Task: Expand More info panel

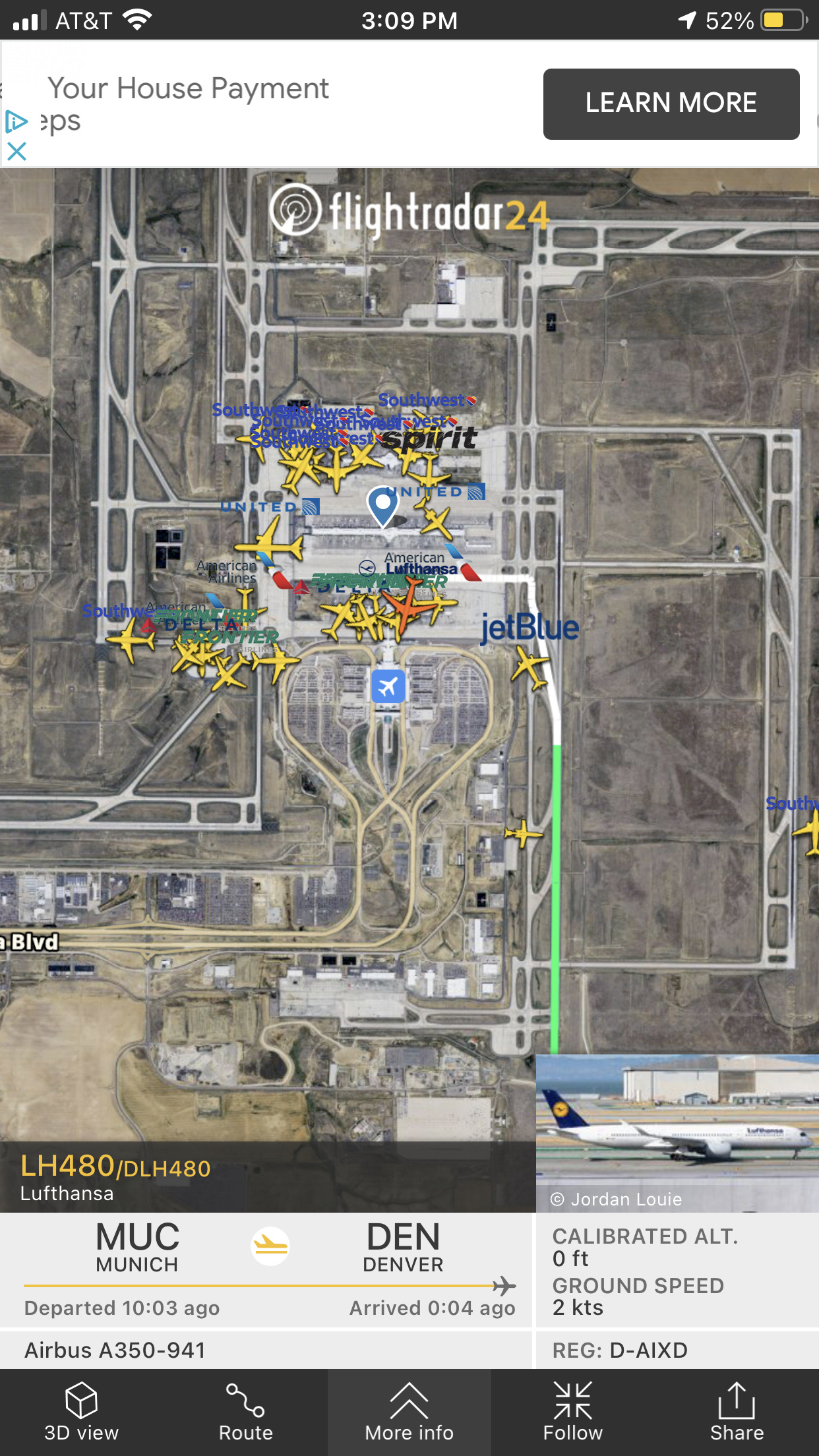Action: (409, 1412)
